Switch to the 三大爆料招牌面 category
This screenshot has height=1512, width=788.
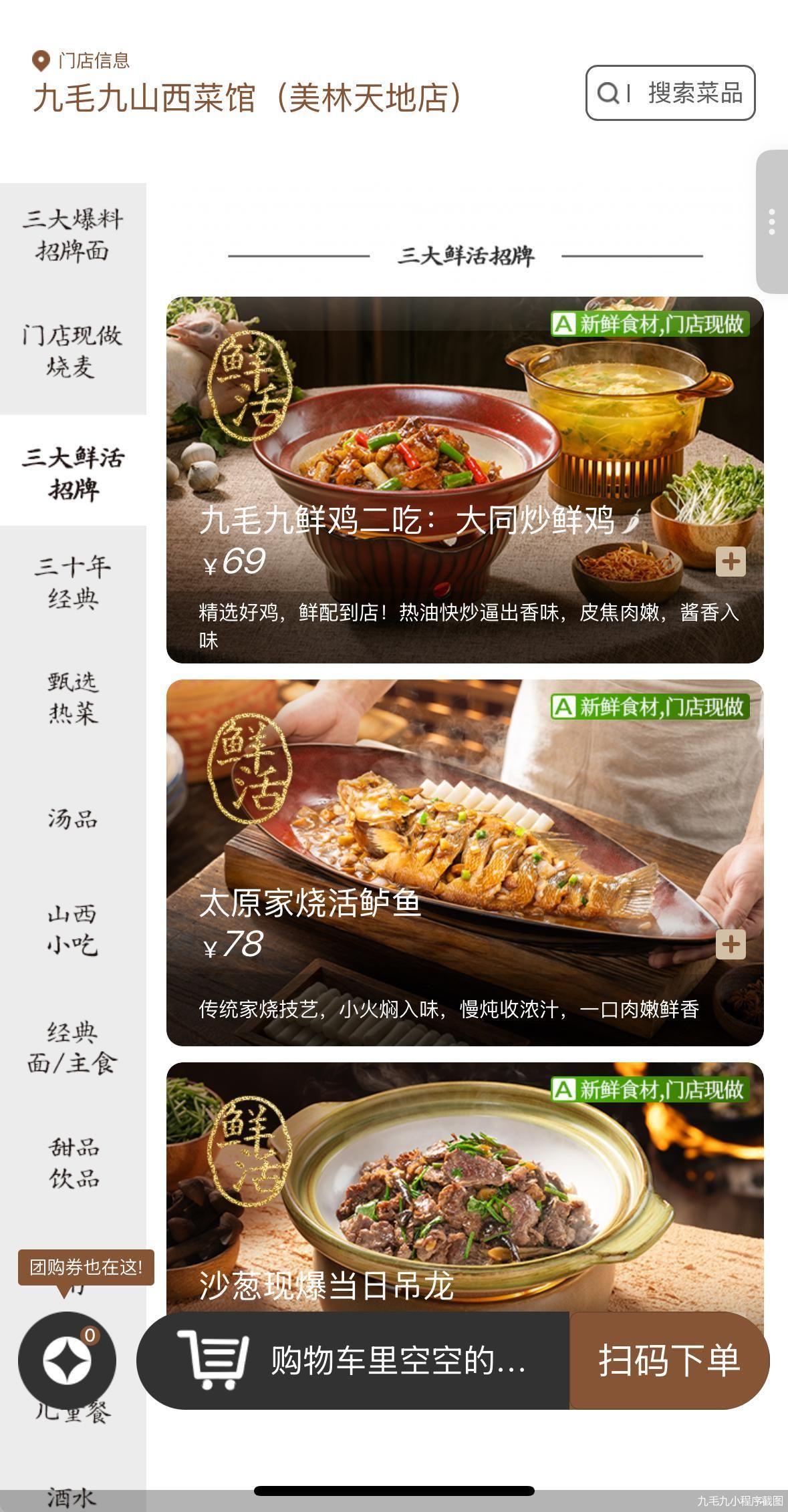tap(74, 235)
